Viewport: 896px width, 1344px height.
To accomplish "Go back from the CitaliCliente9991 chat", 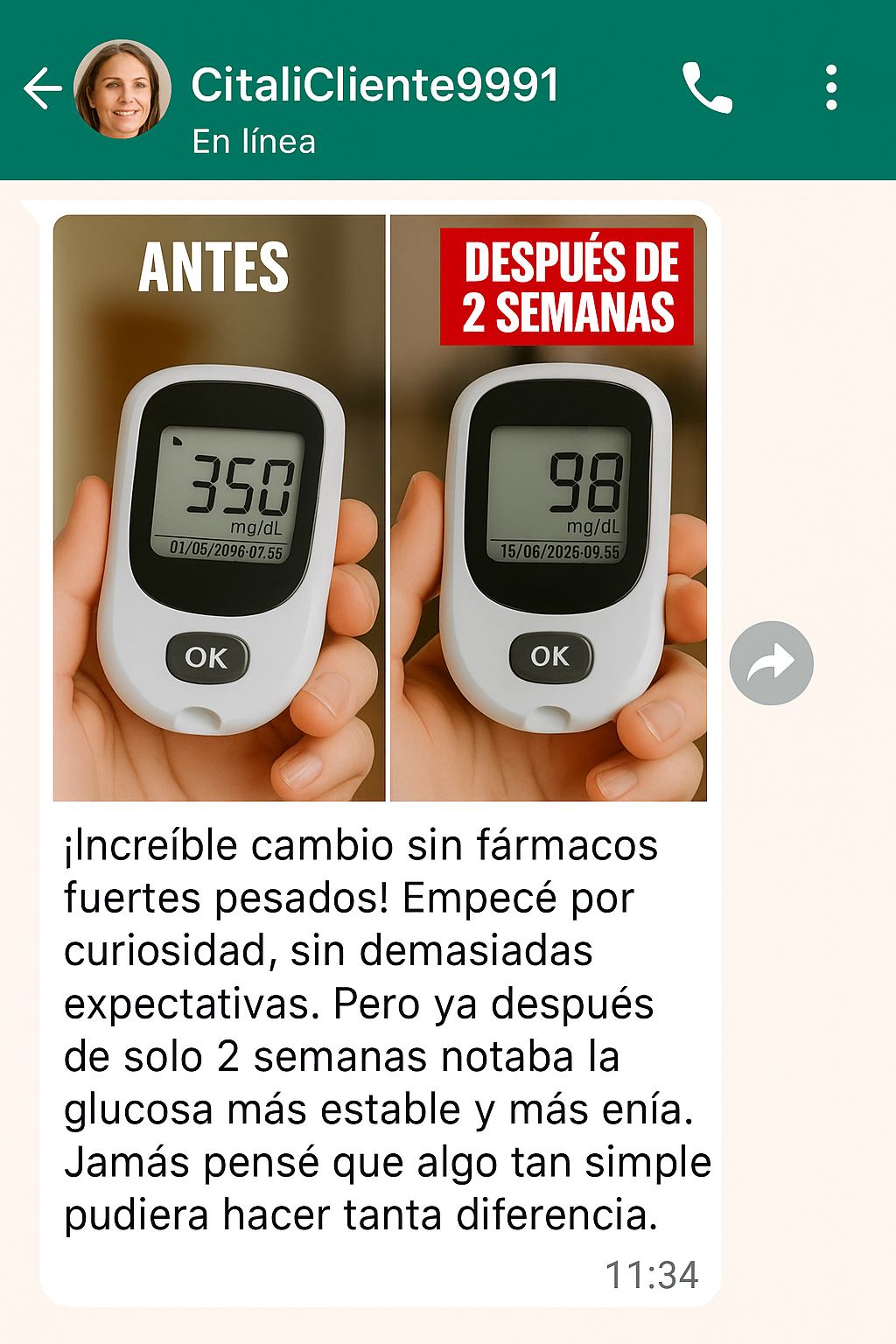I will pos(41,88).
